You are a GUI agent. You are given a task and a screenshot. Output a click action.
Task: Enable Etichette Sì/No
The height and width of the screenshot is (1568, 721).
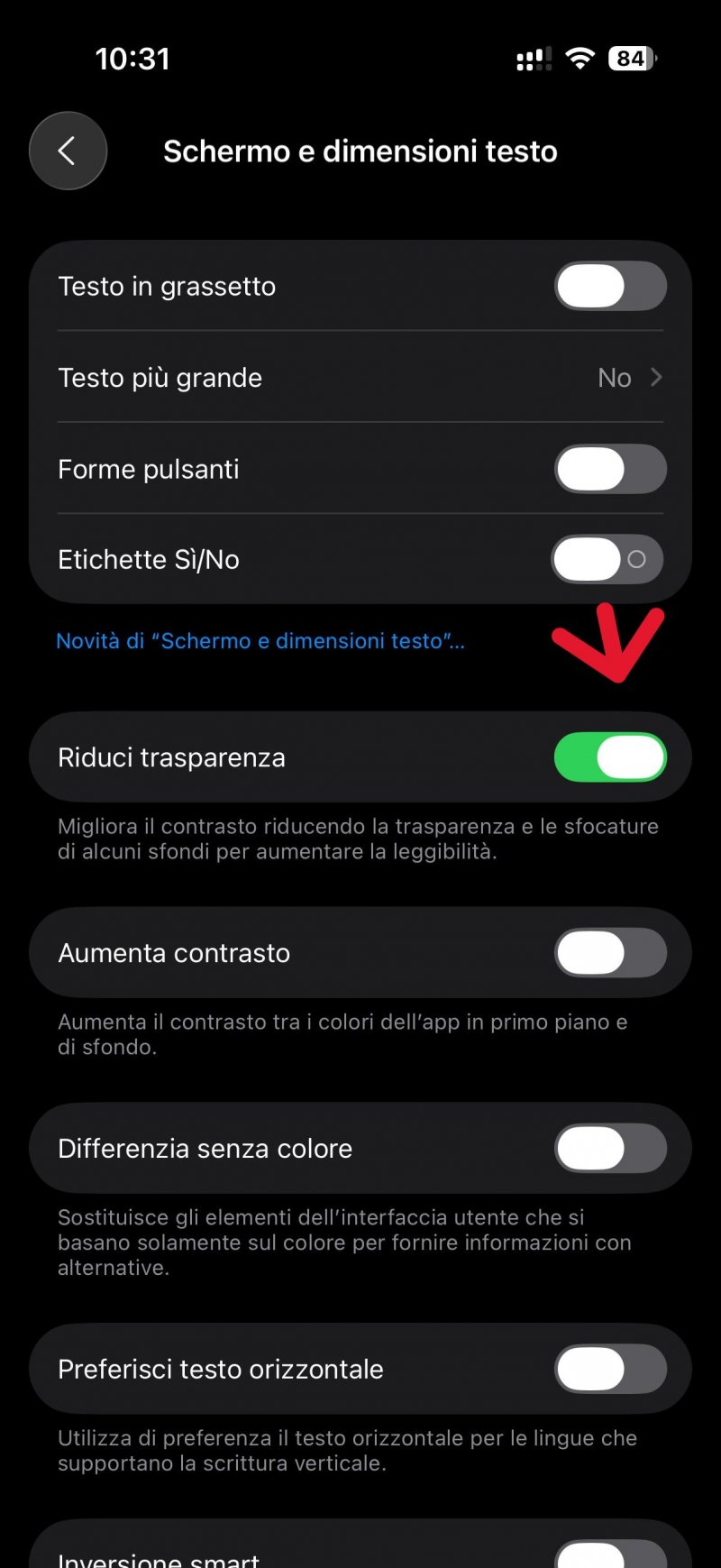[x=606, y=559]
